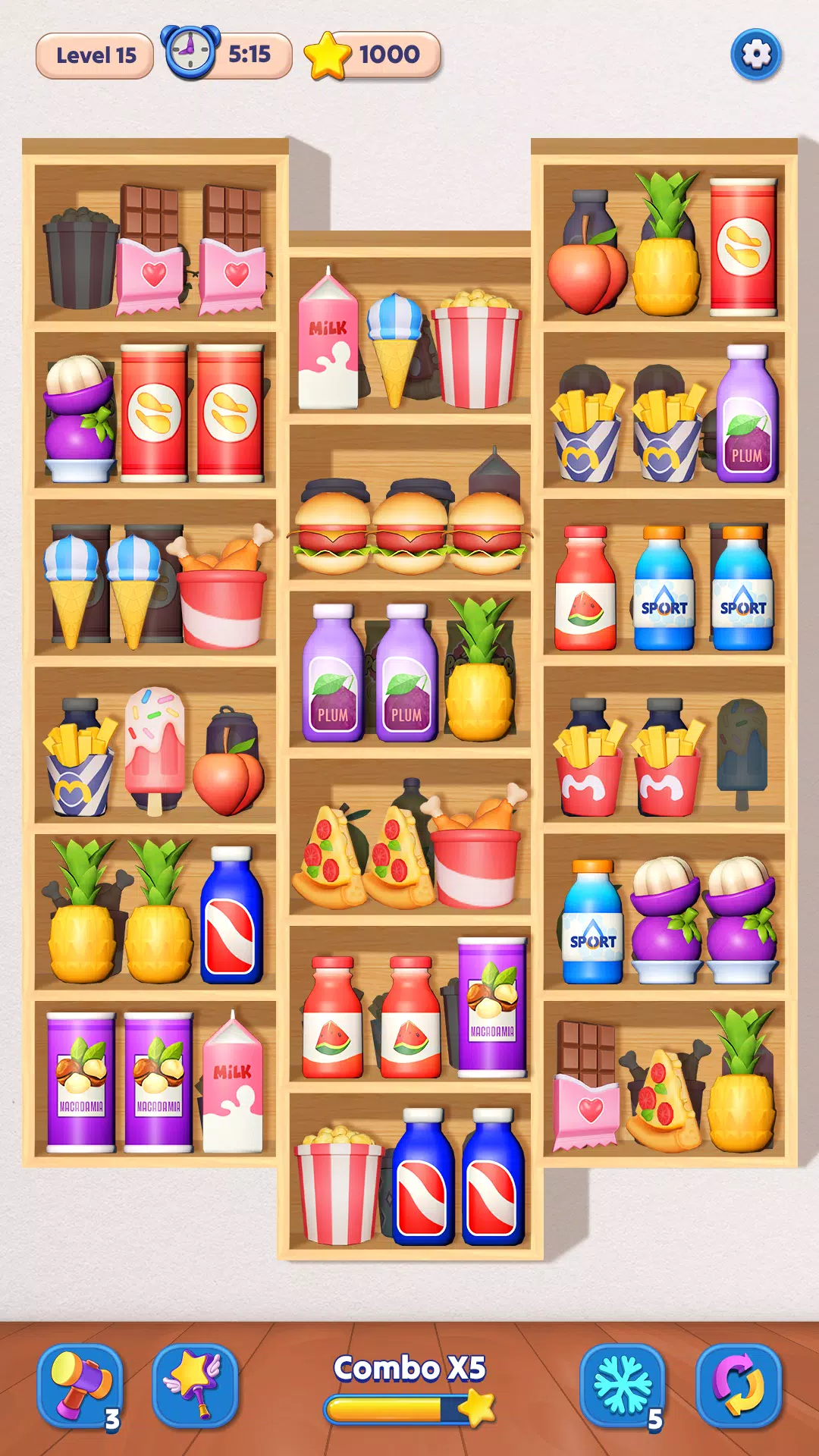This screenshot has width=819, height=1456.
Task: Select the pineapple beside two plum bottles
Action: (479, 675)
